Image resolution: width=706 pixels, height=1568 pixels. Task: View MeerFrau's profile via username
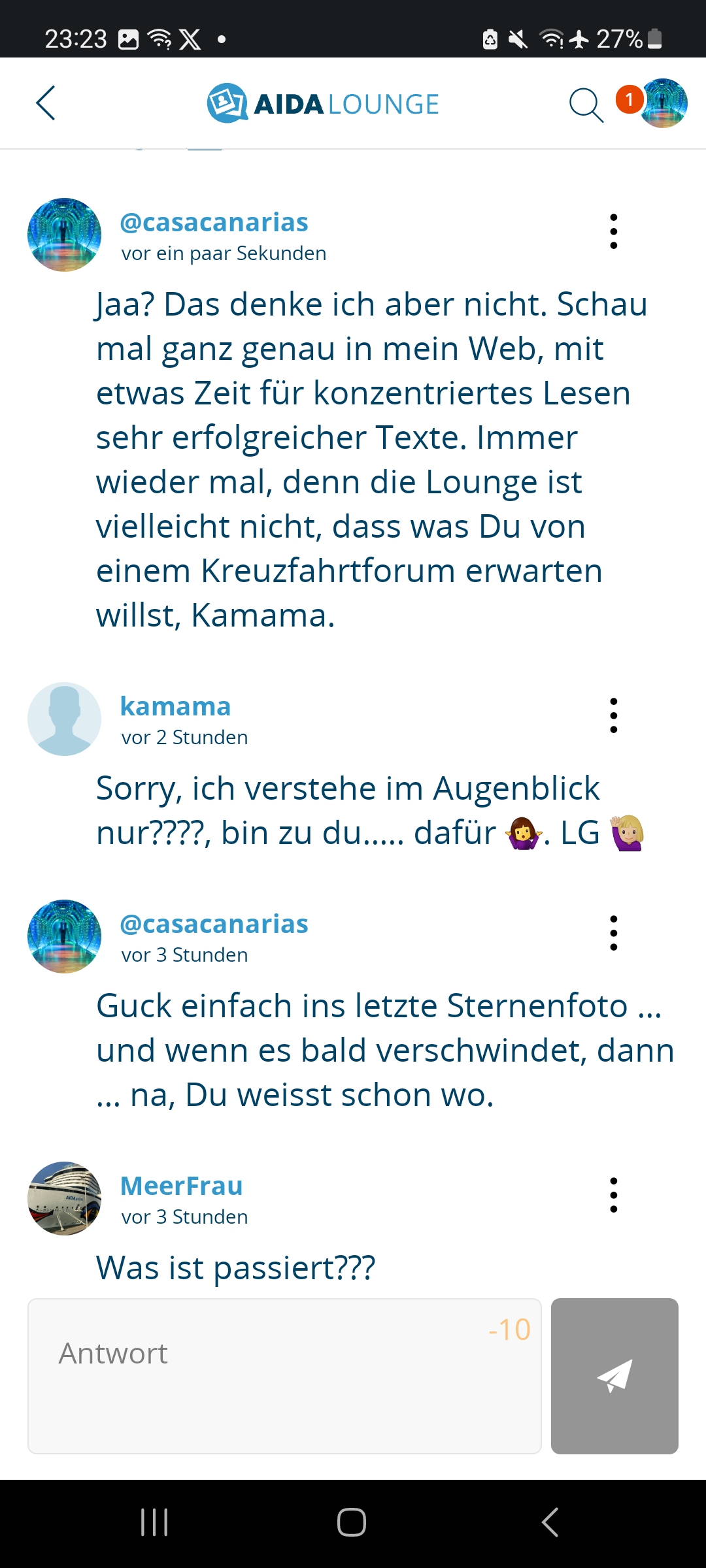(x=181, y=1186)
